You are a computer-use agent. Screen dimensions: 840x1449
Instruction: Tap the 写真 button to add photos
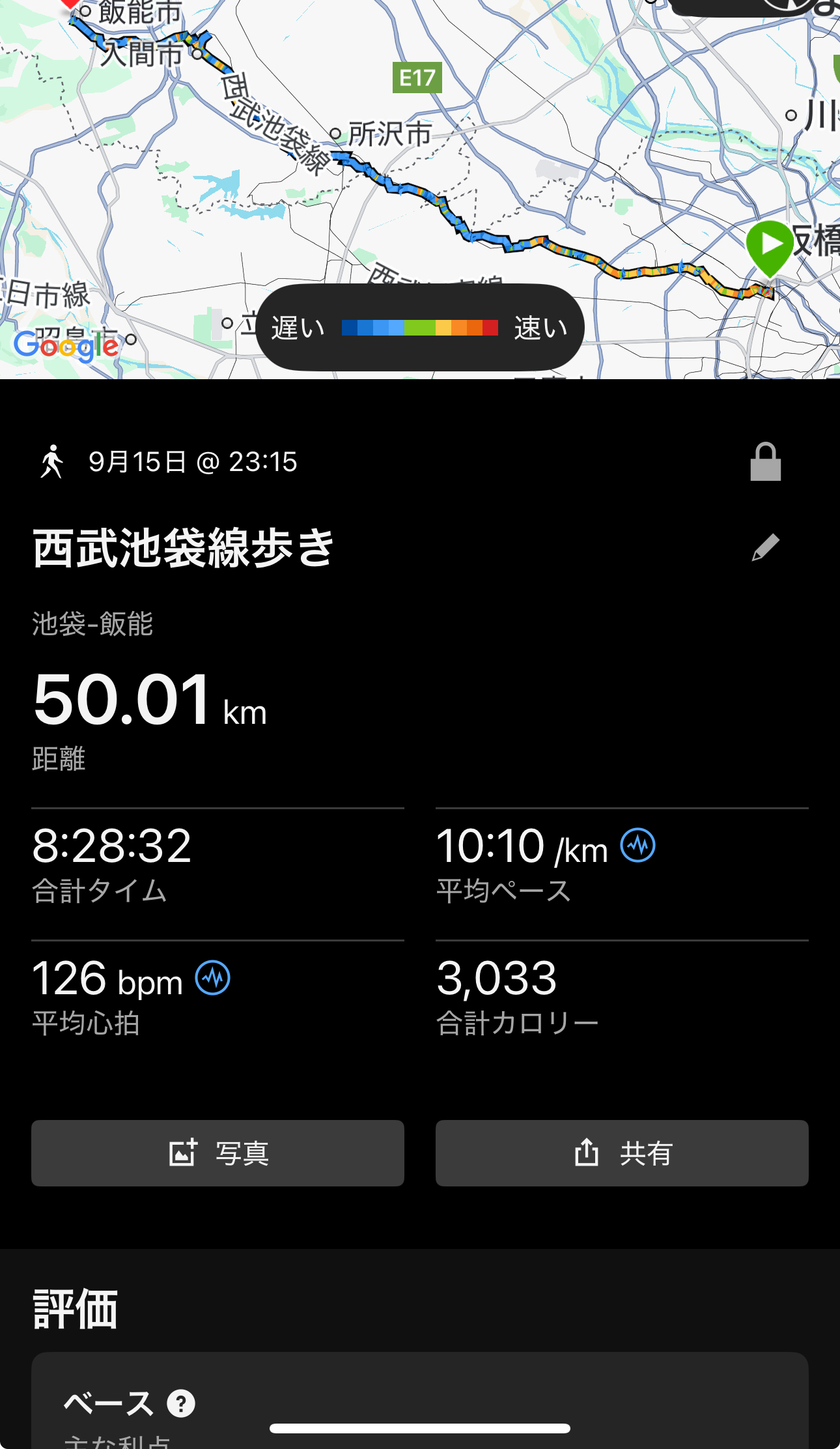[217, 1153]
